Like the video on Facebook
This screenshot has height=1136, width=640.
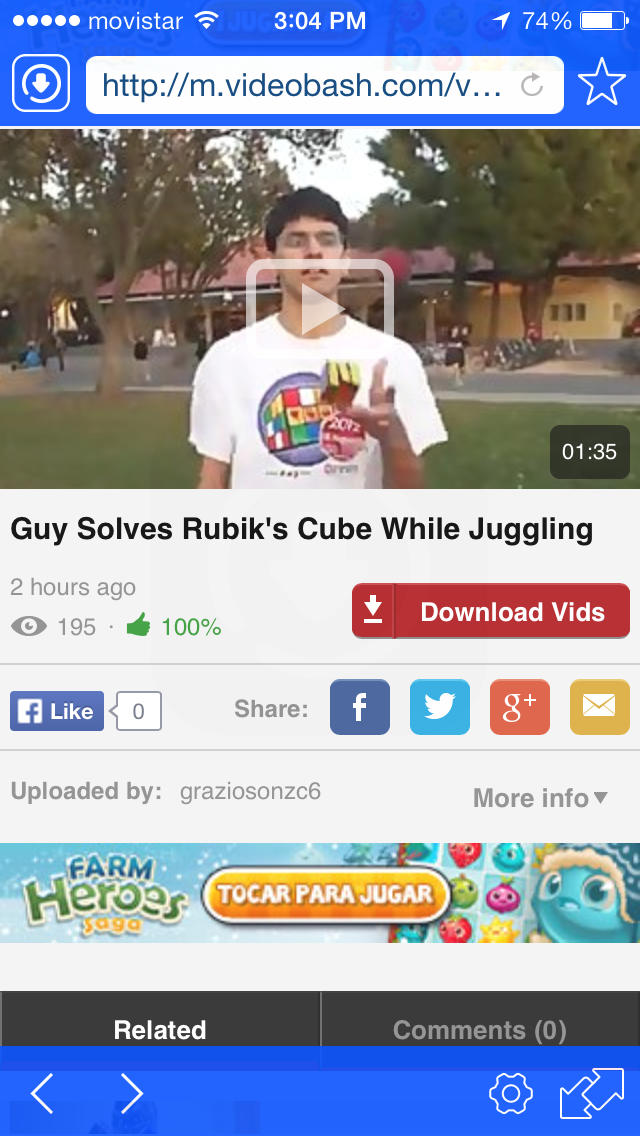[x=57, y=711]
